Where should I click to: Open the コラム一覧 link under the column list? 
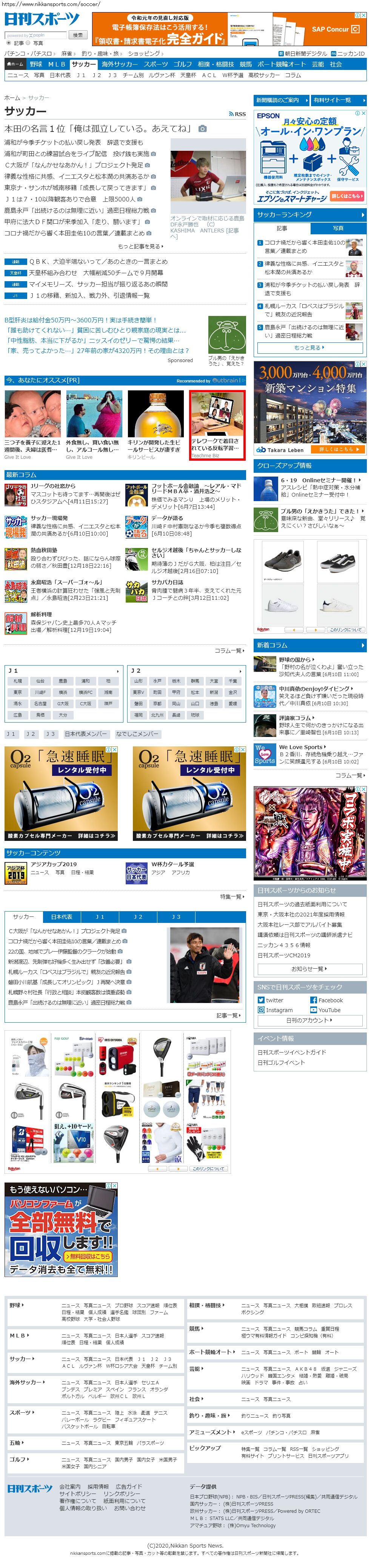(229, 651)
